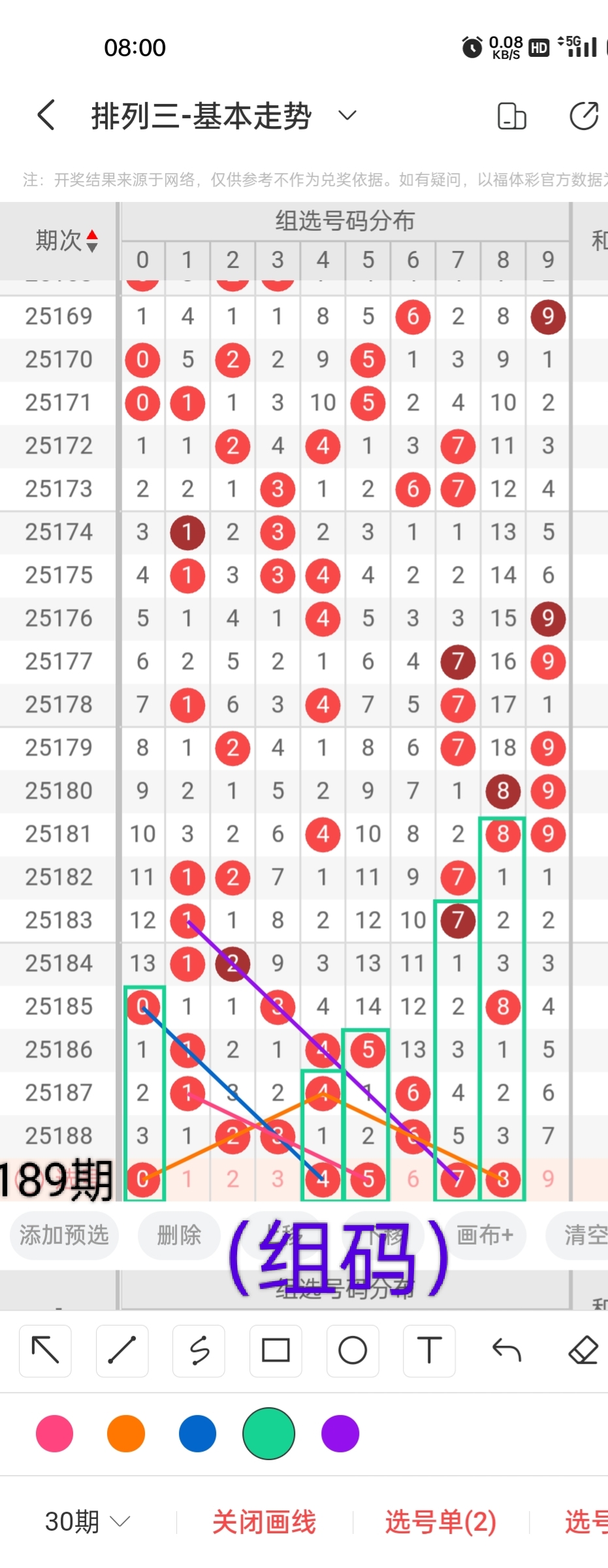Expand the 排列三-基本走势 dropdown
Viewport: 608px width, 1568px height.
(347, 116)
